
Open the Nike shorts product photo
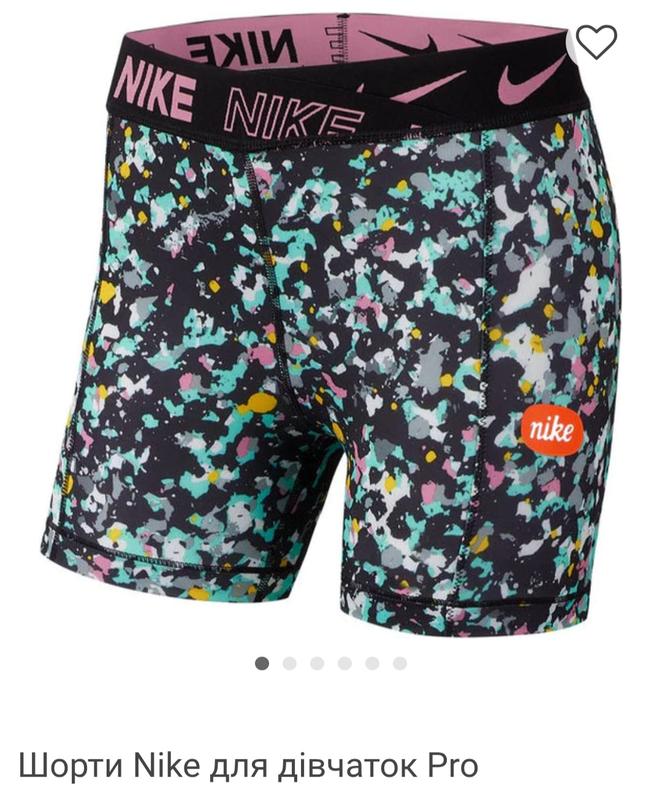pyautogui.click(x=330, y=330)
